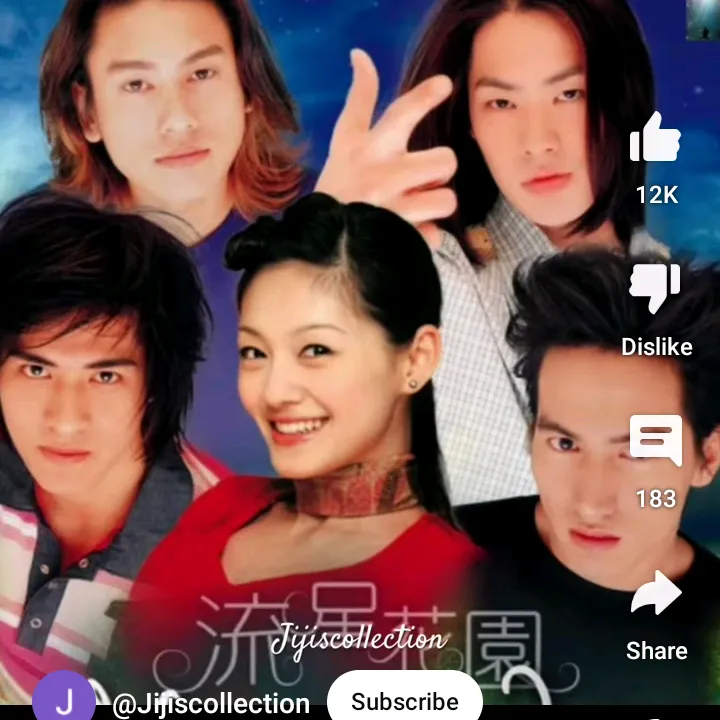Subscribe to Jijiscollection channel
This screenshot has width=720, height=720.
click(405, 700)
